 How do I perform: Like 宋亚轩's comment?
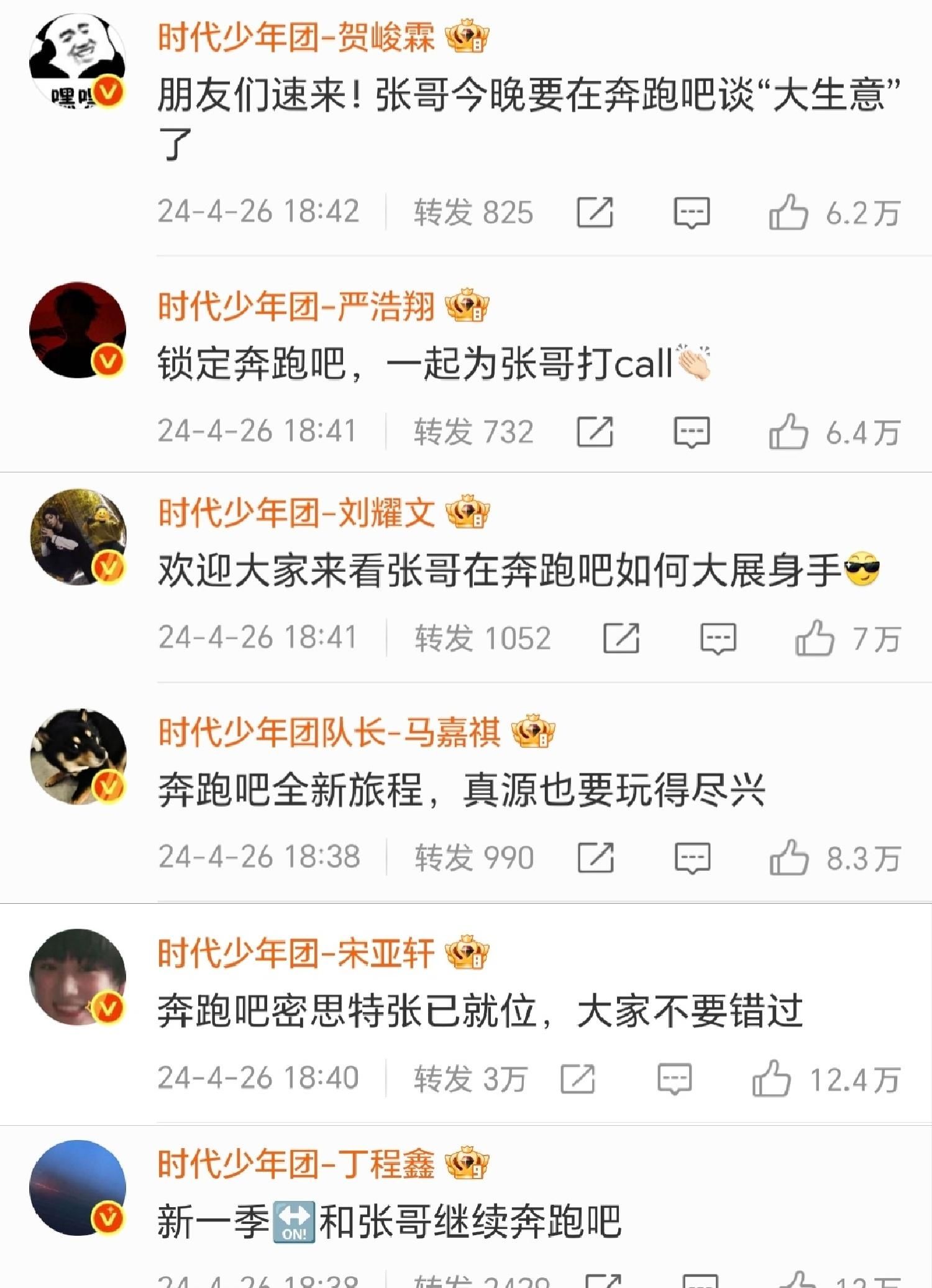771,1079
